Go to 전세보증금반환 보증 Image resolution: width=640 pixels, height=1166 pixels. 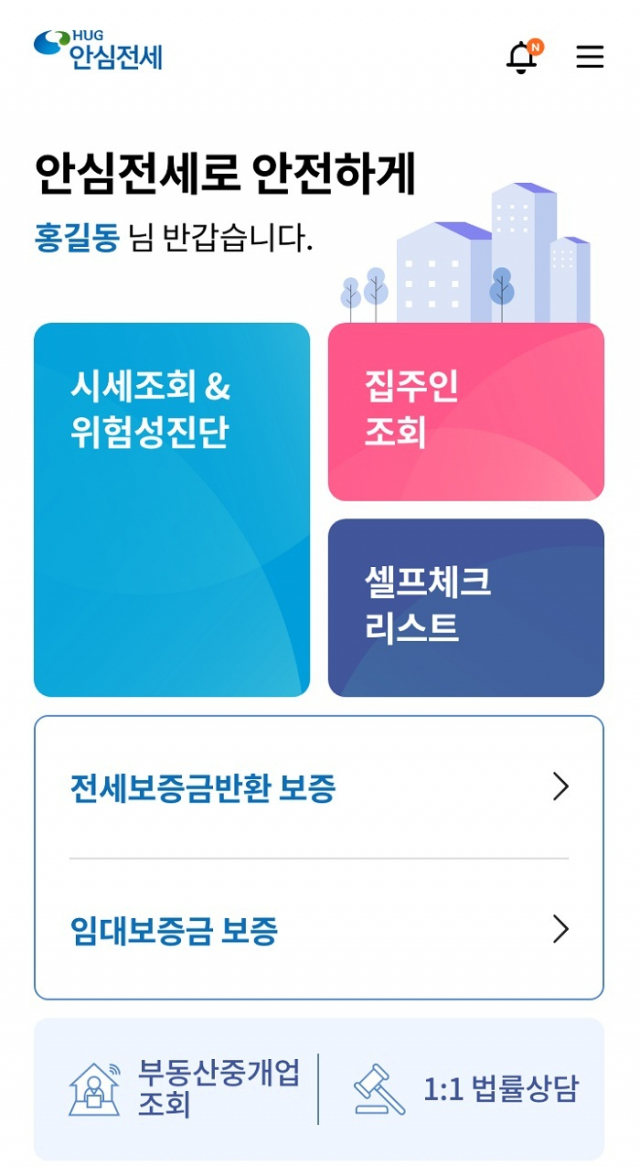(319, 788)
